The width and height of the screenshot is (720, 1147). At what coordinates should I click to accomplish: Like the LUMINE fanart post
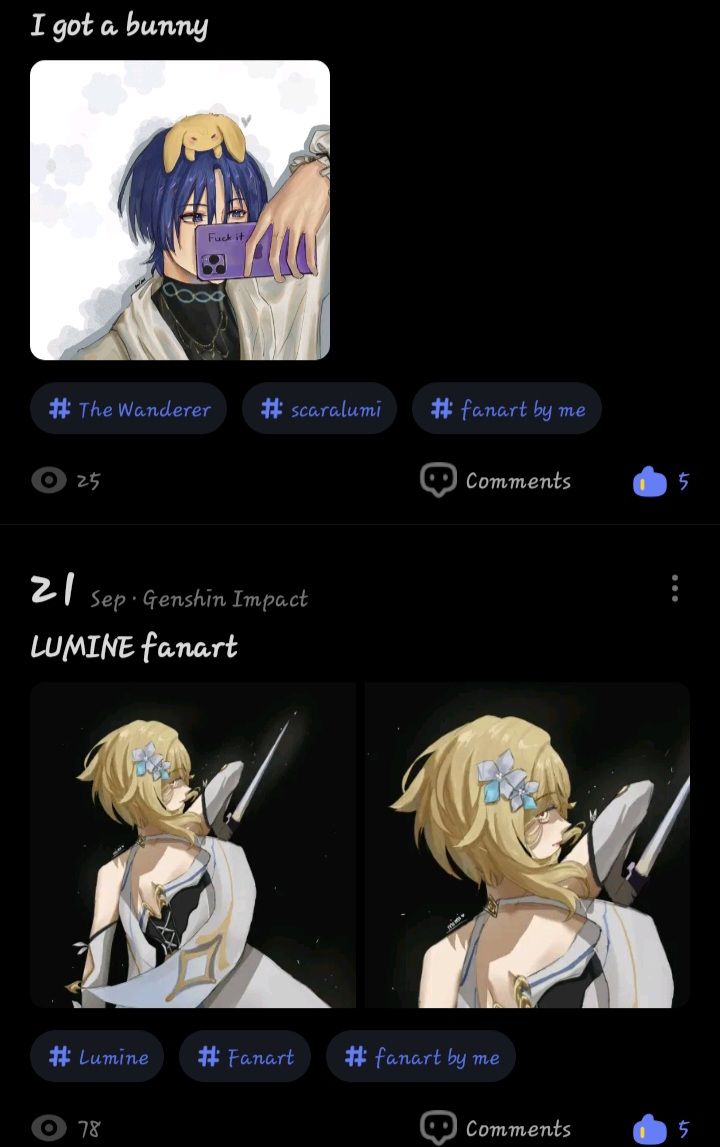tap(650, 1129)
